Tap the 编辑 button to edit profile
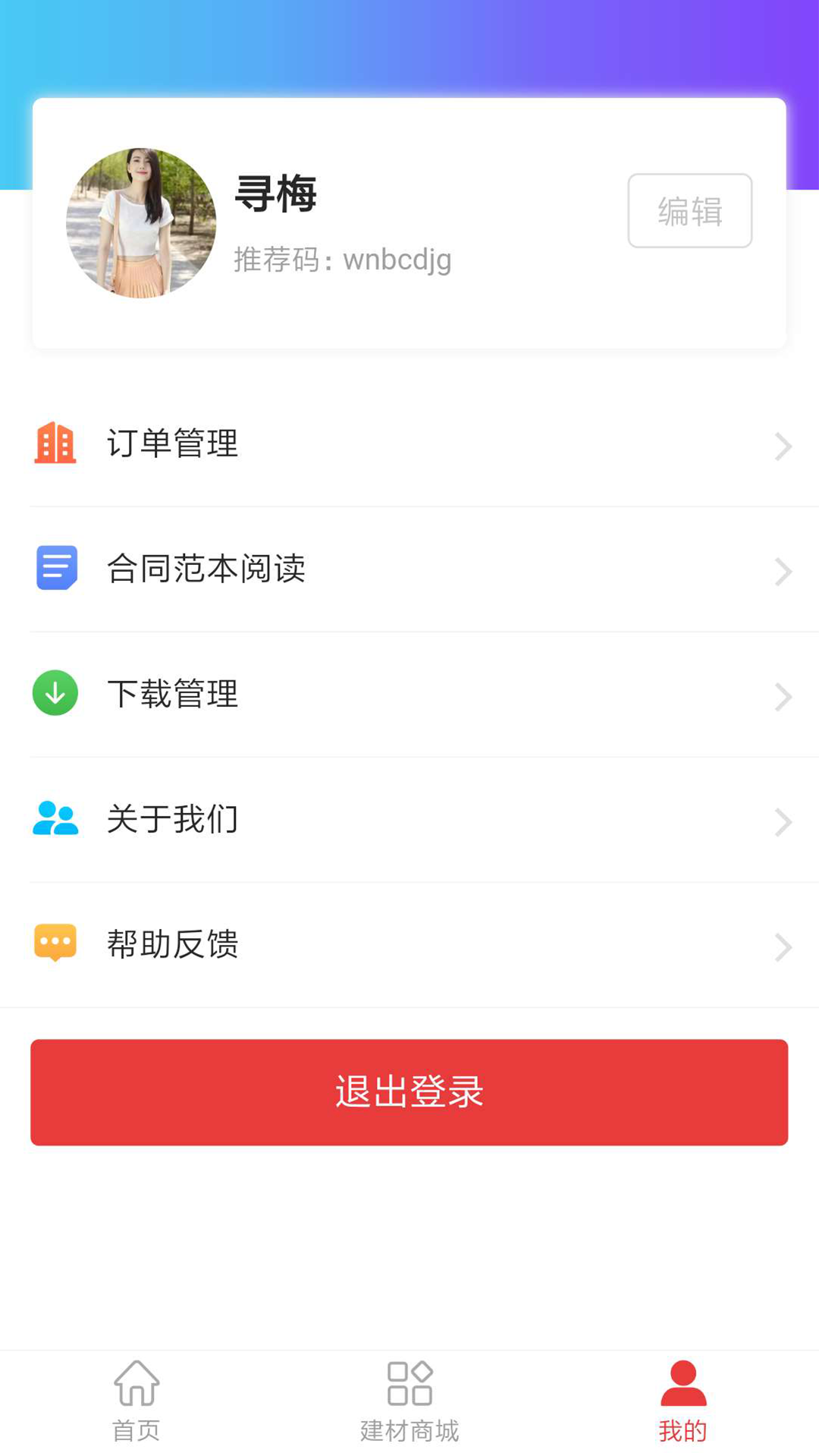The height and width of the screenshot is (1456, 819). click(x=689, y=211)
